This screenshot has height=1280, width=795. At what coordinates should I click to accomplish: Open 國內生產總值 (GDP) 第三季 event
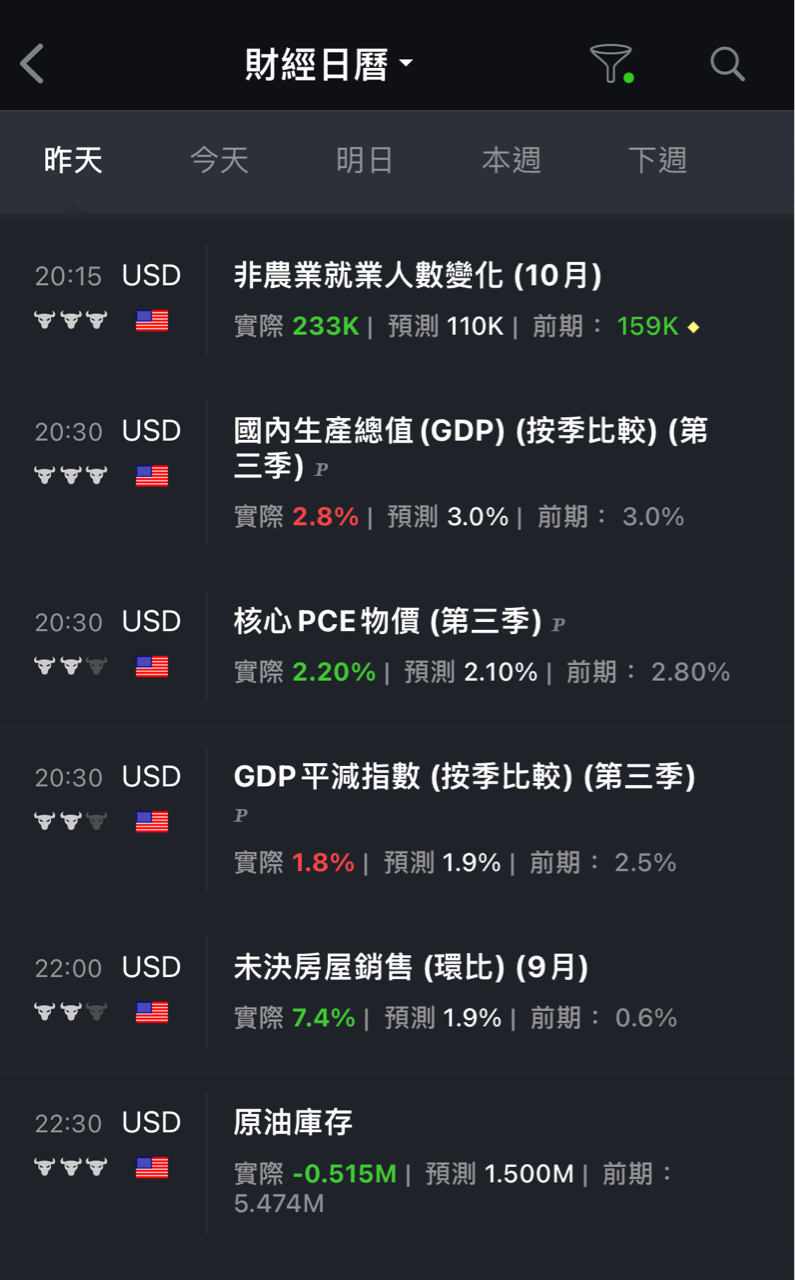470,446
